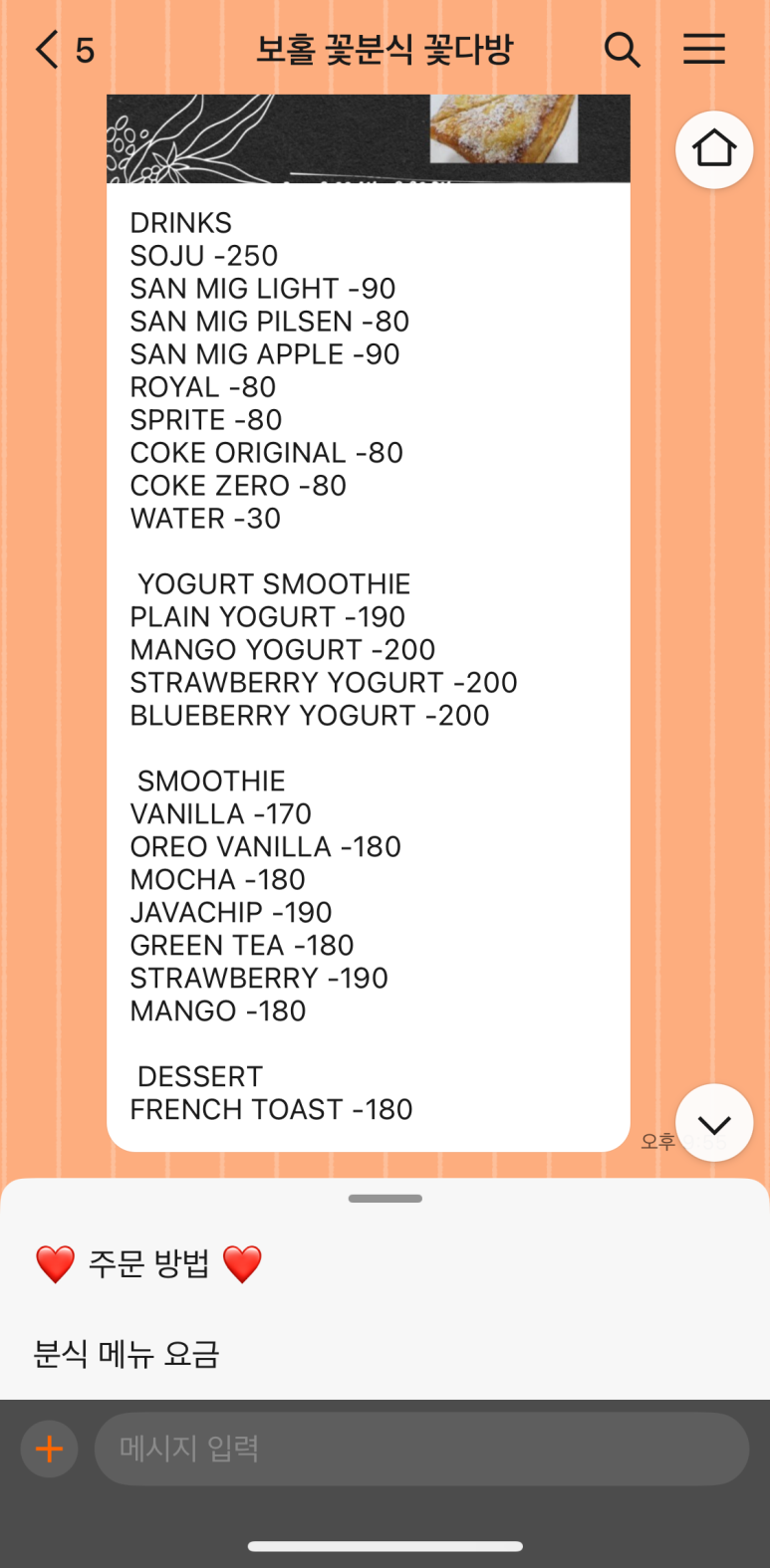Open the hamburger menu
This screenshot has height=1568, width=770.
pos(703,49)
